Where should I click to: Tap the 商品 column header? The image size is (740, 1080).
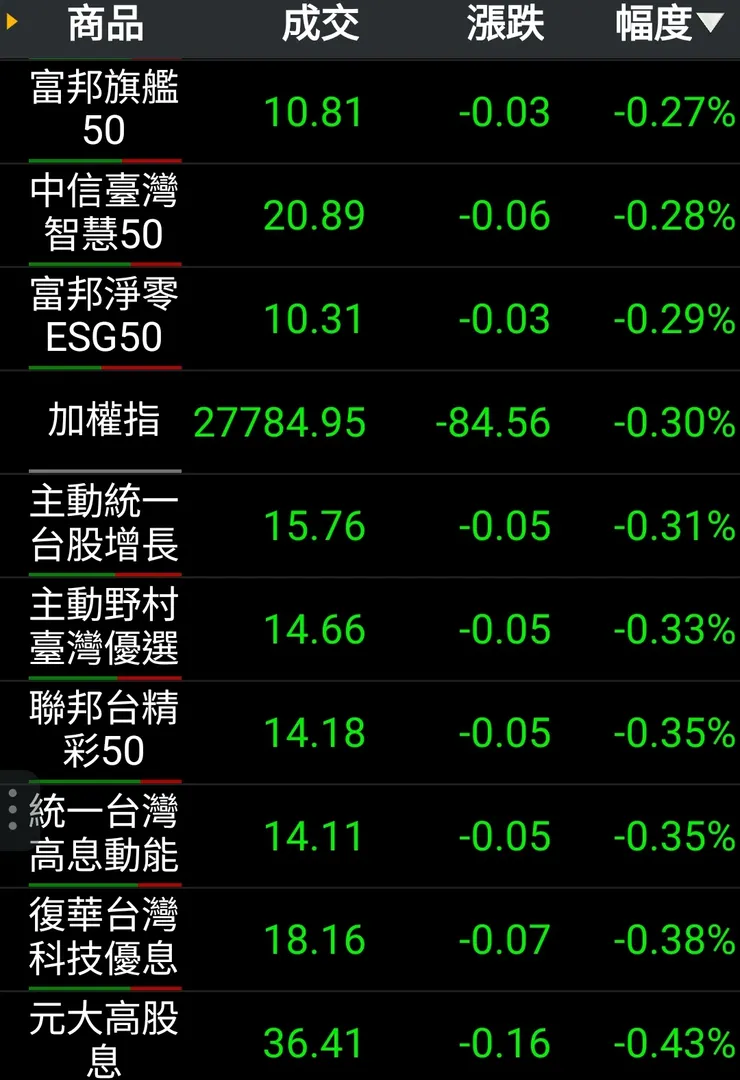click(x=105, y=26)
